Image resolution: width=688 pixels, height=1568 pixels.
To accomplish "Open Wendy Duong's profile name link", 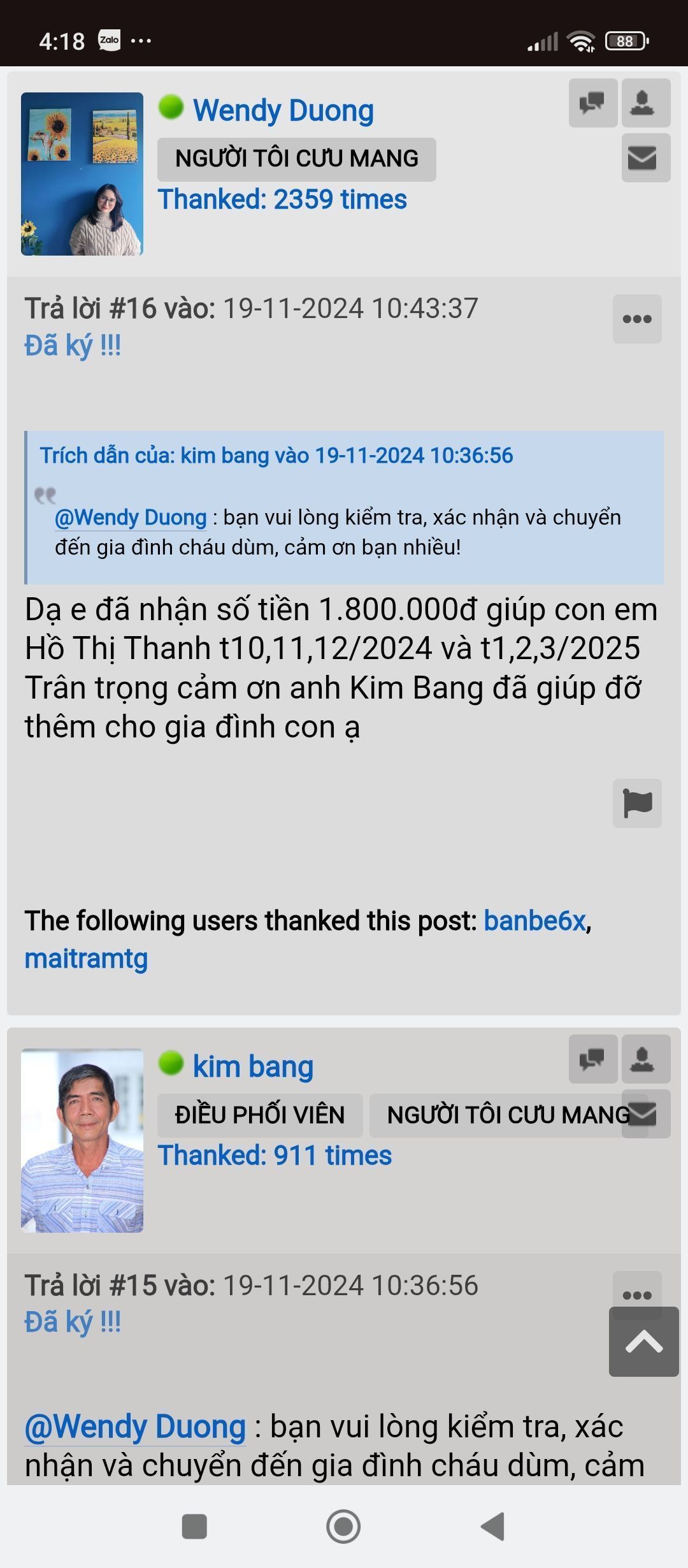I will (x=283, y=110).
